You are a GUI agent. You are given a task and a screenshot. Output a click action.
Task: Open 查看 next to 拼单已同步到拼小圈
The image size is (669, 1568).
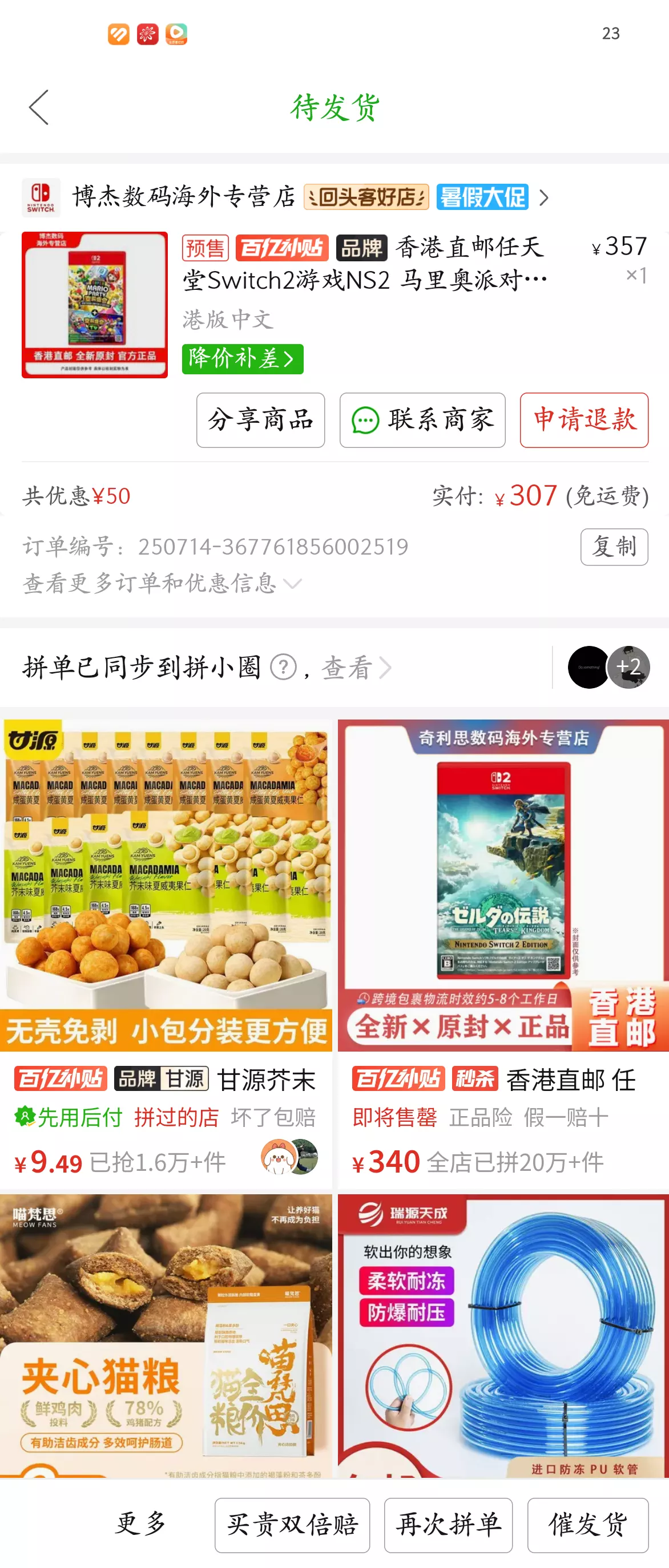(350, 667)
